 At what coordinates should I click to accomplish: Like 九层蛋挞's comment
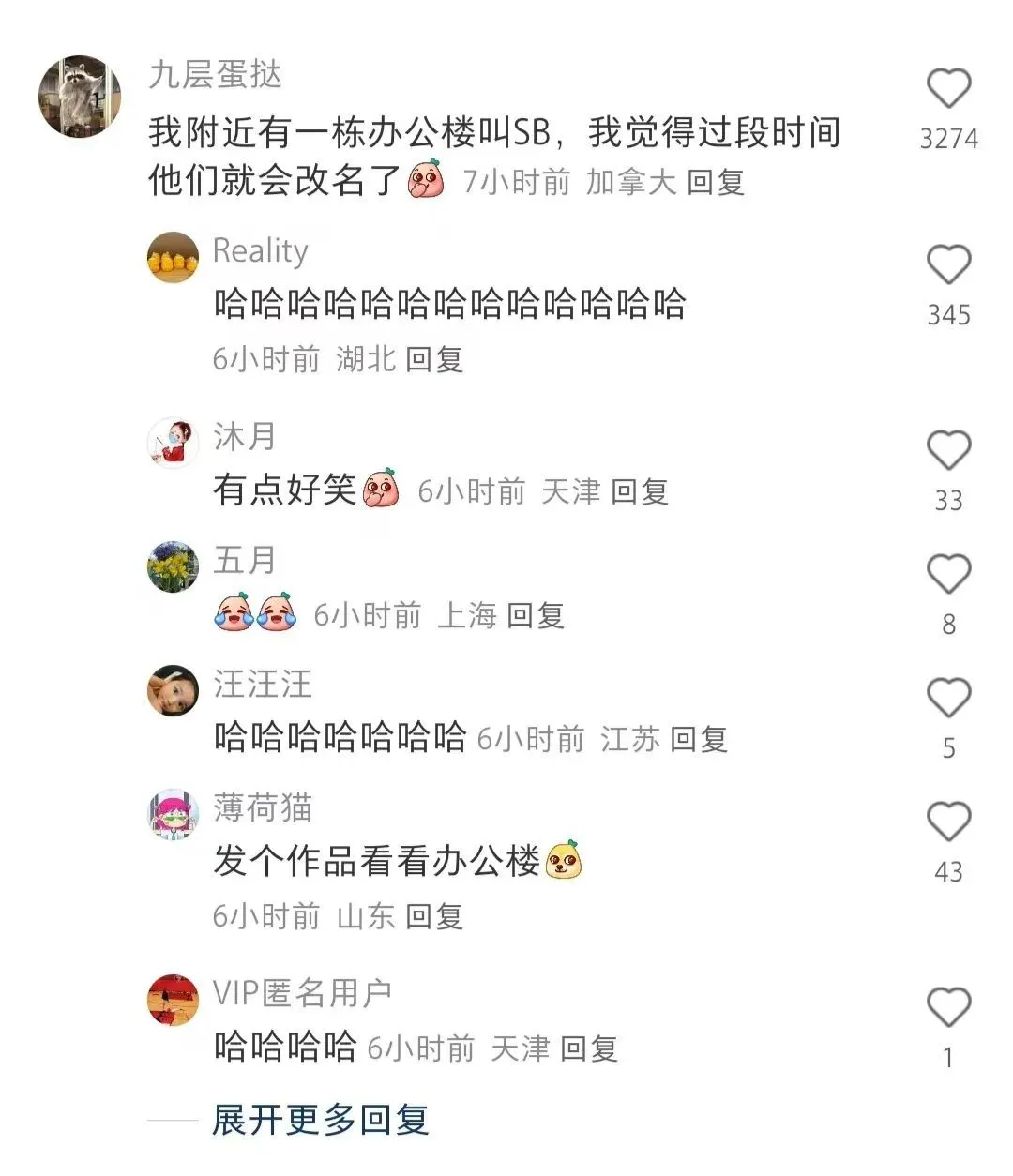(x=948, y=89)
